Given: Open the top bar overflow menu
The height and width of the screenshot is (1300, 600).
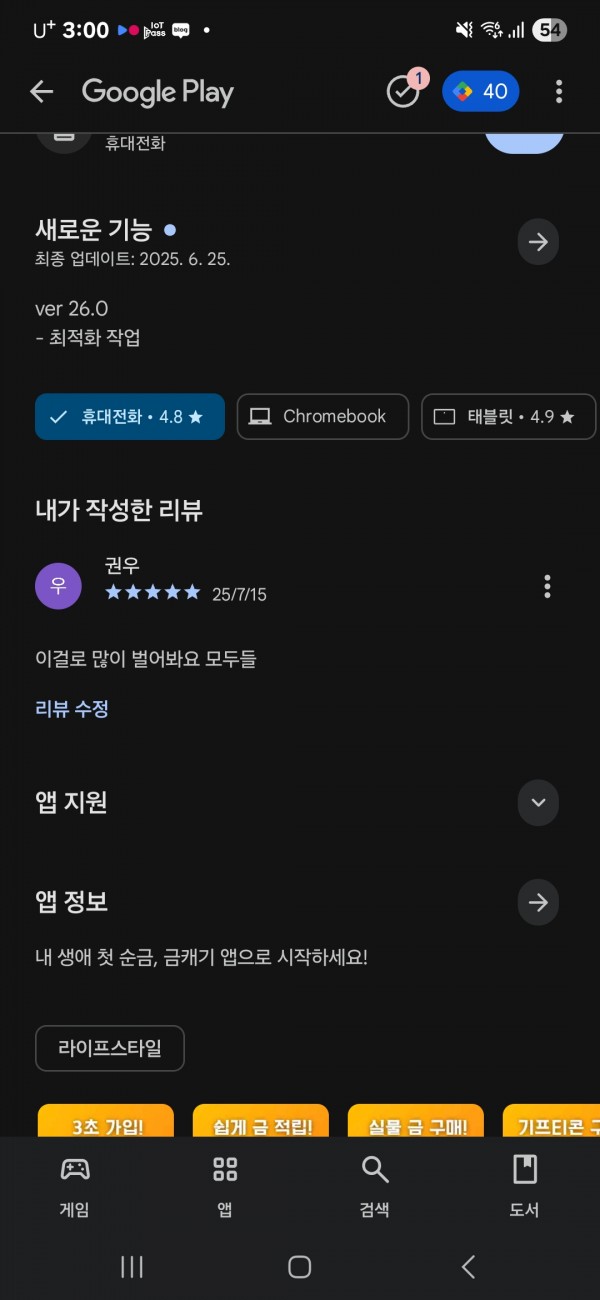Looking at the screenshot, I should 558,92.
